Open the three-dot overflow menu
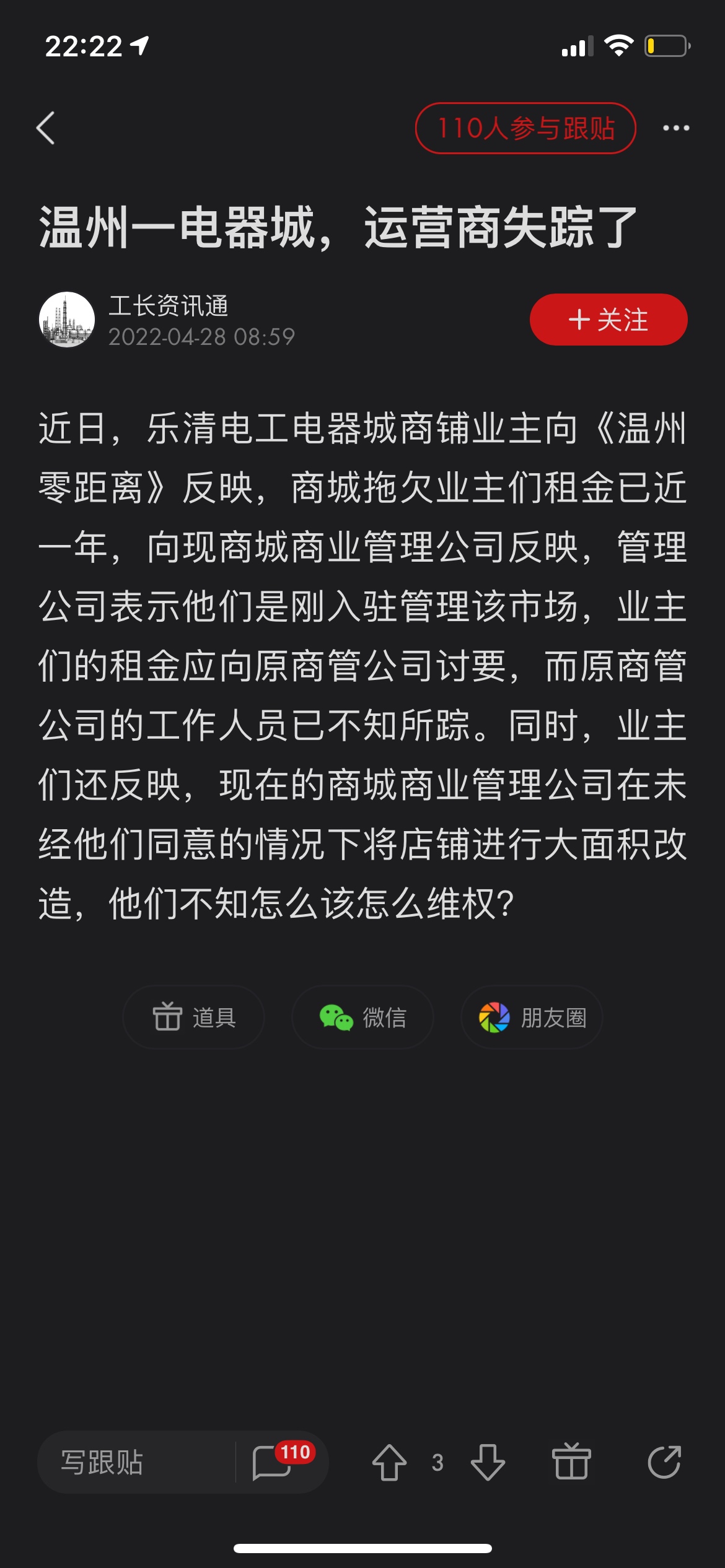 pyautogui.click(x=676, y=128)
